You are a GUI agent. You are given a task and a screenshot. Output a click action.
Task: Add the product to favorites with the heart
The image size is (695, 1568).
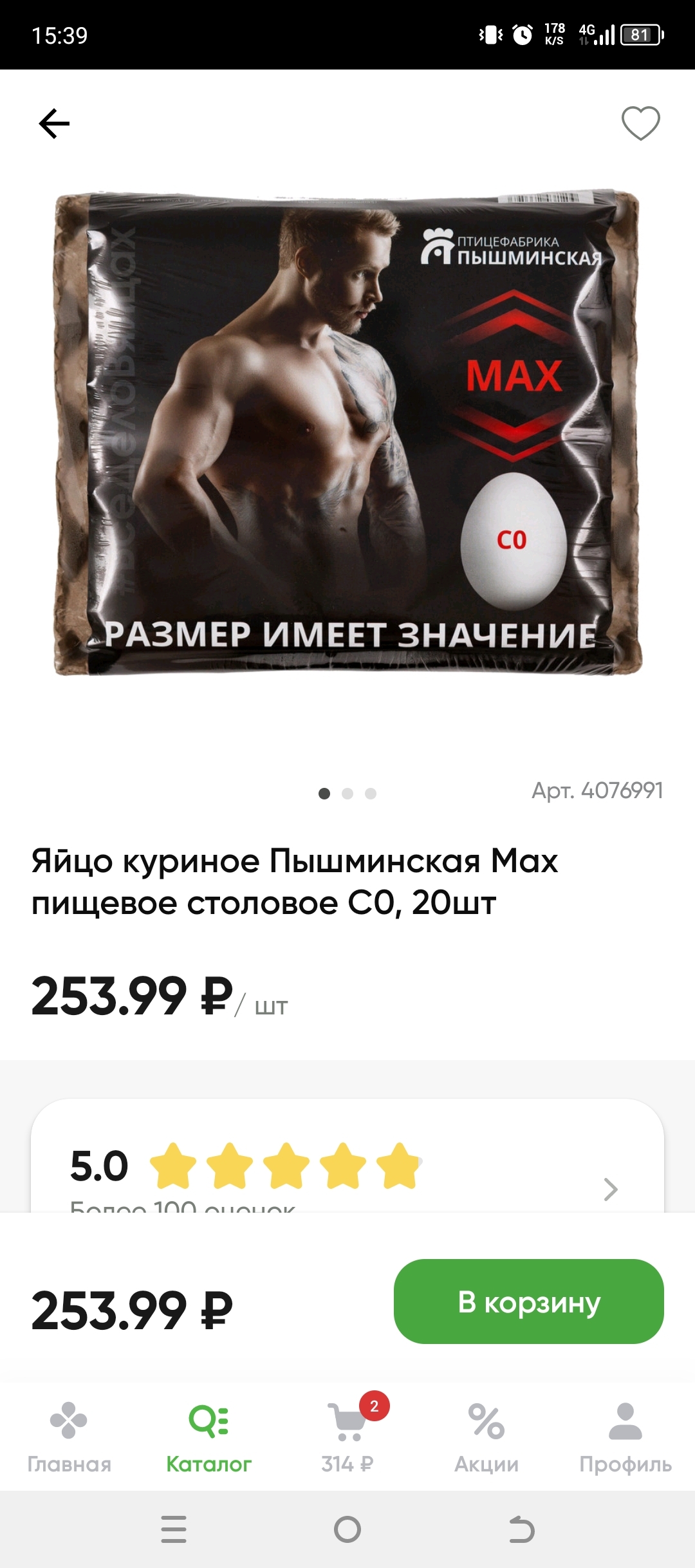(640, 123)
